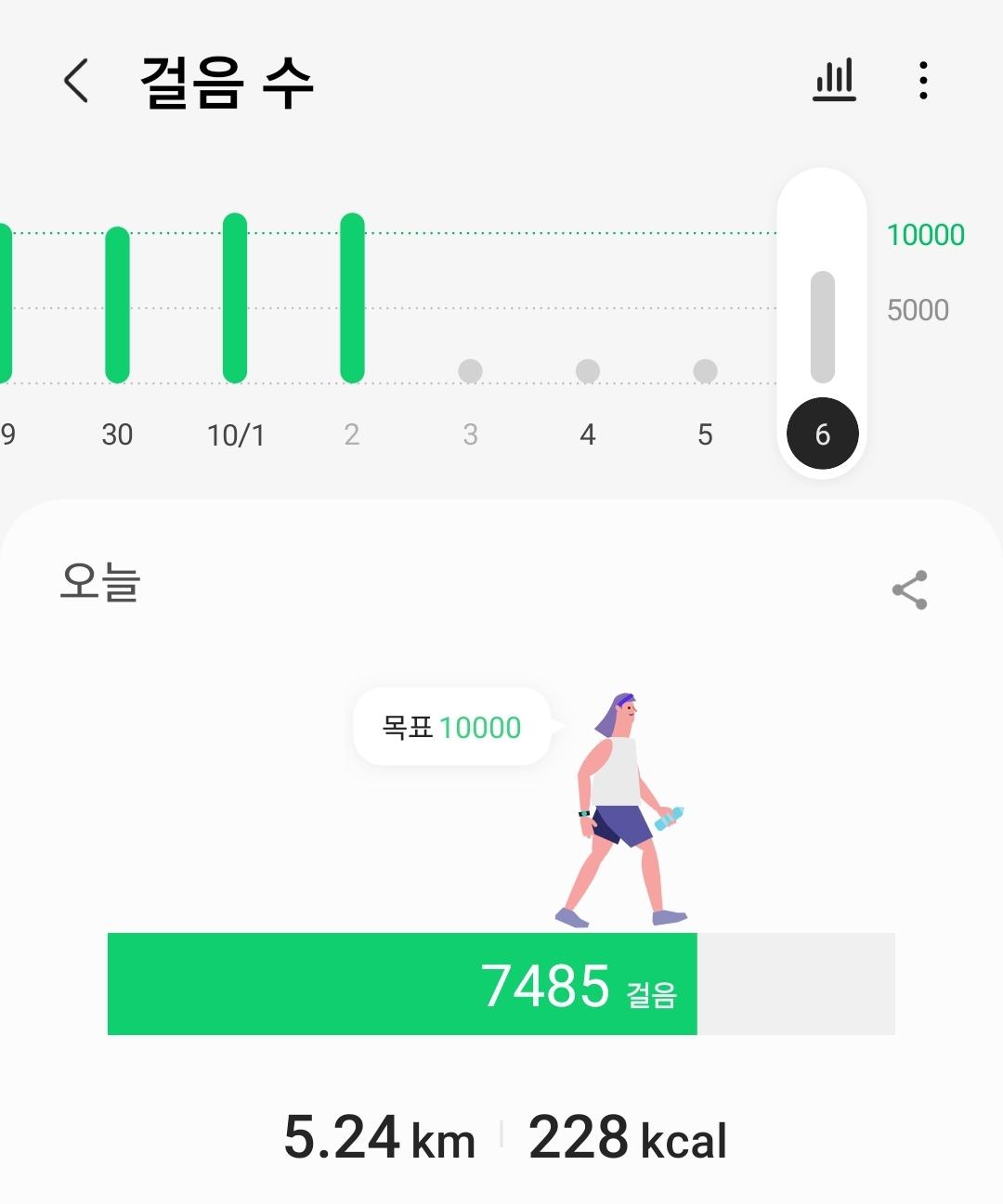View steps for day 2

352,299
